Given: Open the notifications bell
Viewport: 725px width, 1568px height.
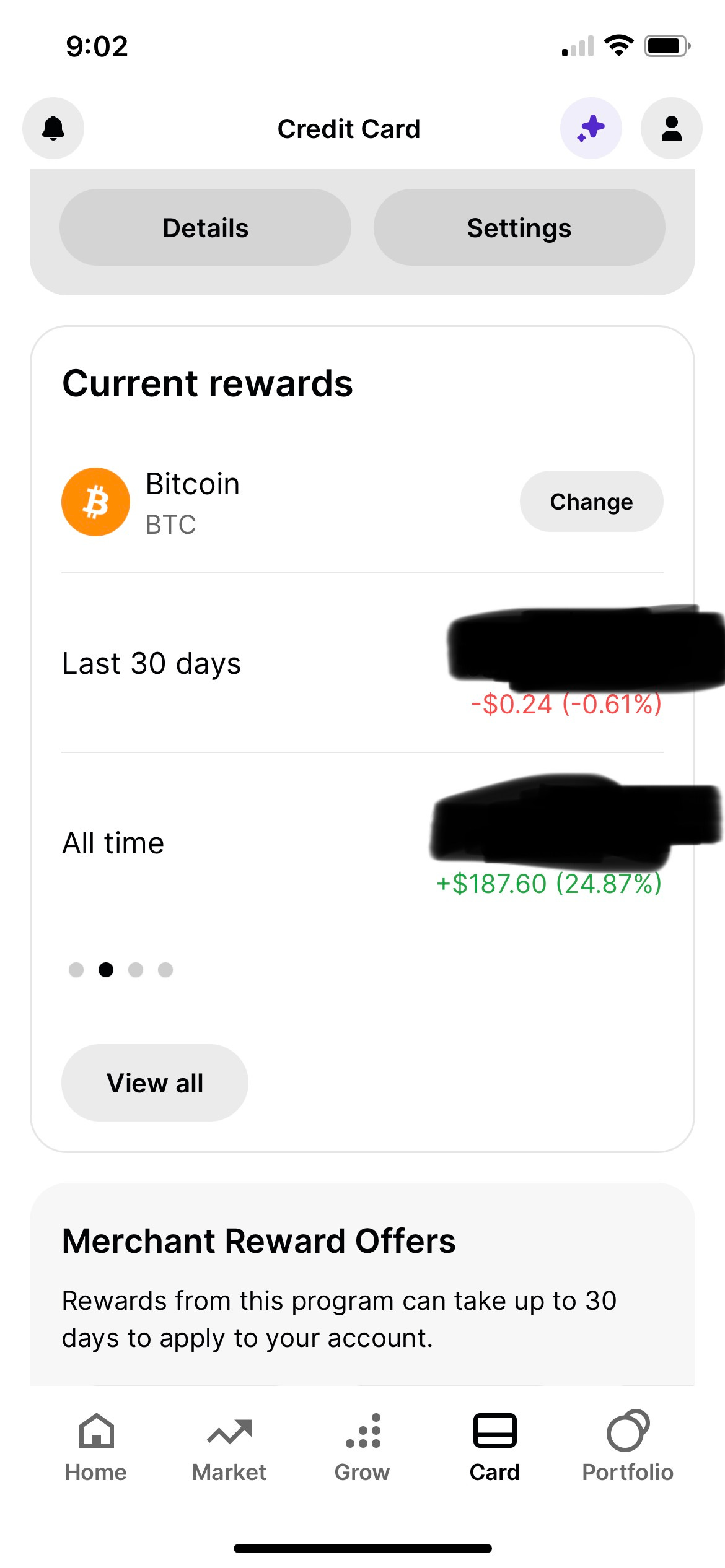Looking at the screenshot, I should [x=53, y=128].
